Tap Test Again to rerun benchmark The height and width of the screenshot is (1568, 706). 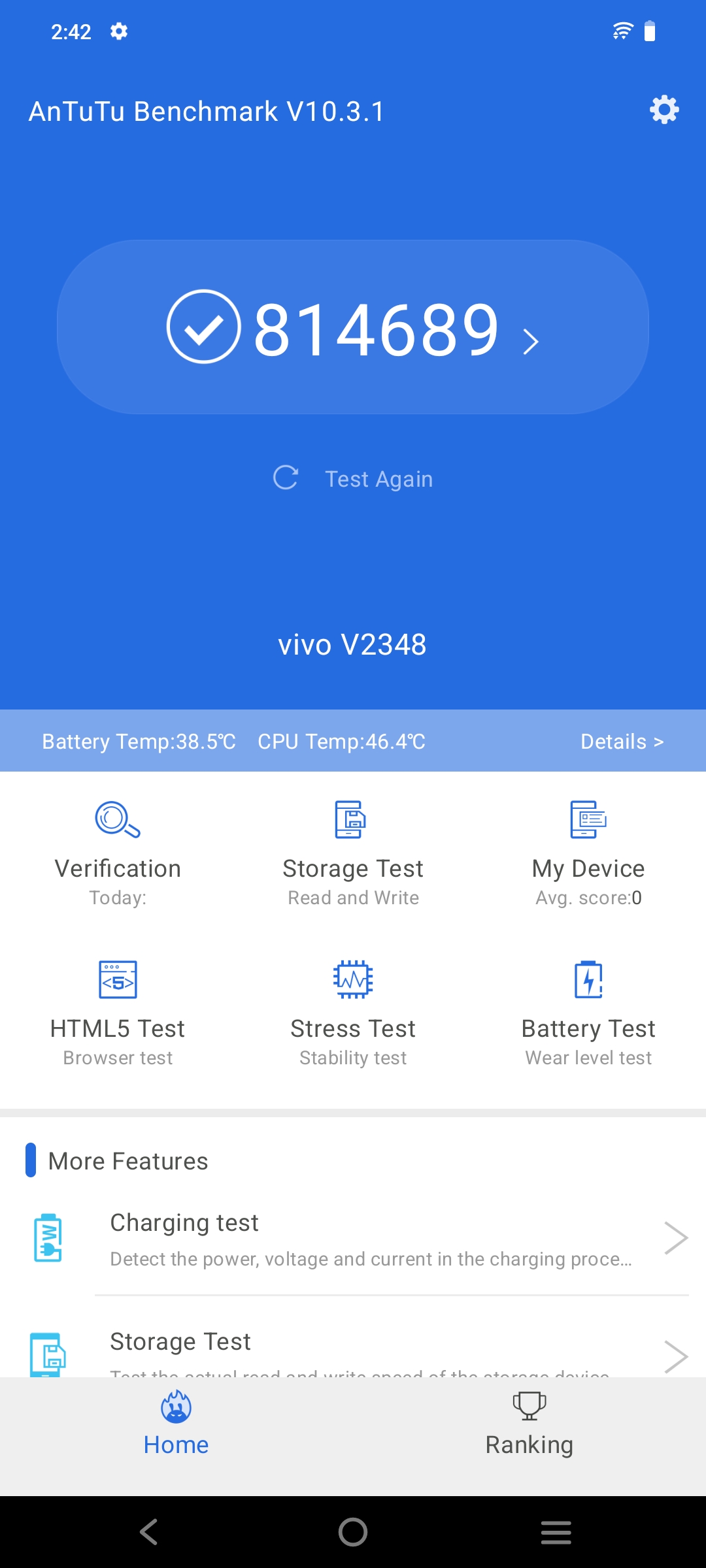point(353,479)
